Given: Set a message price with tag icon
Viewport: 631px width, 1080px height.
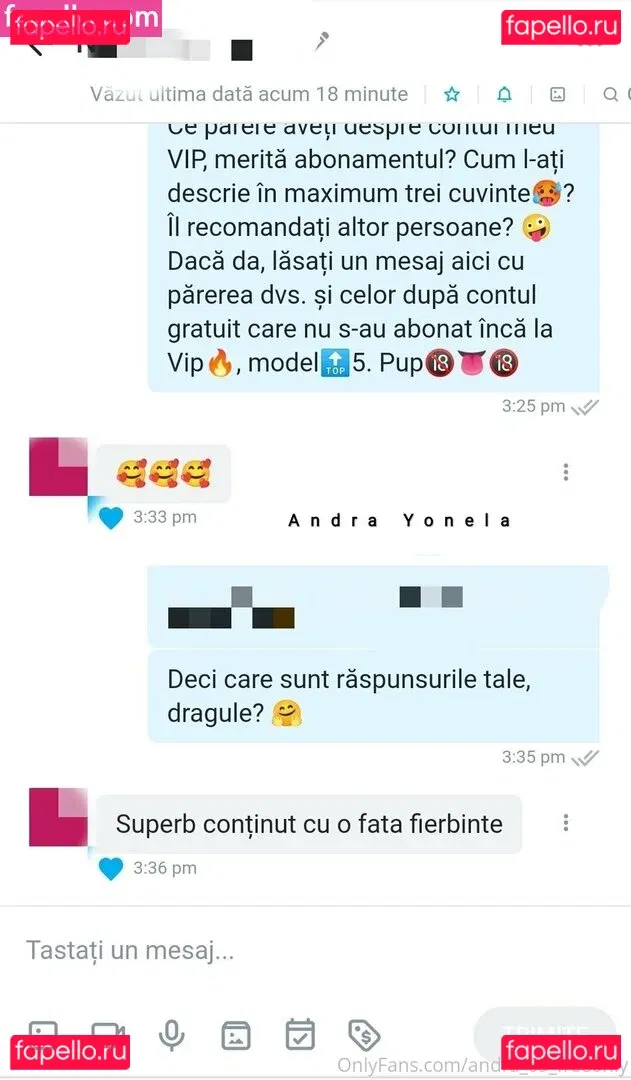Looking at the screenshot, I should (364, 1034).
